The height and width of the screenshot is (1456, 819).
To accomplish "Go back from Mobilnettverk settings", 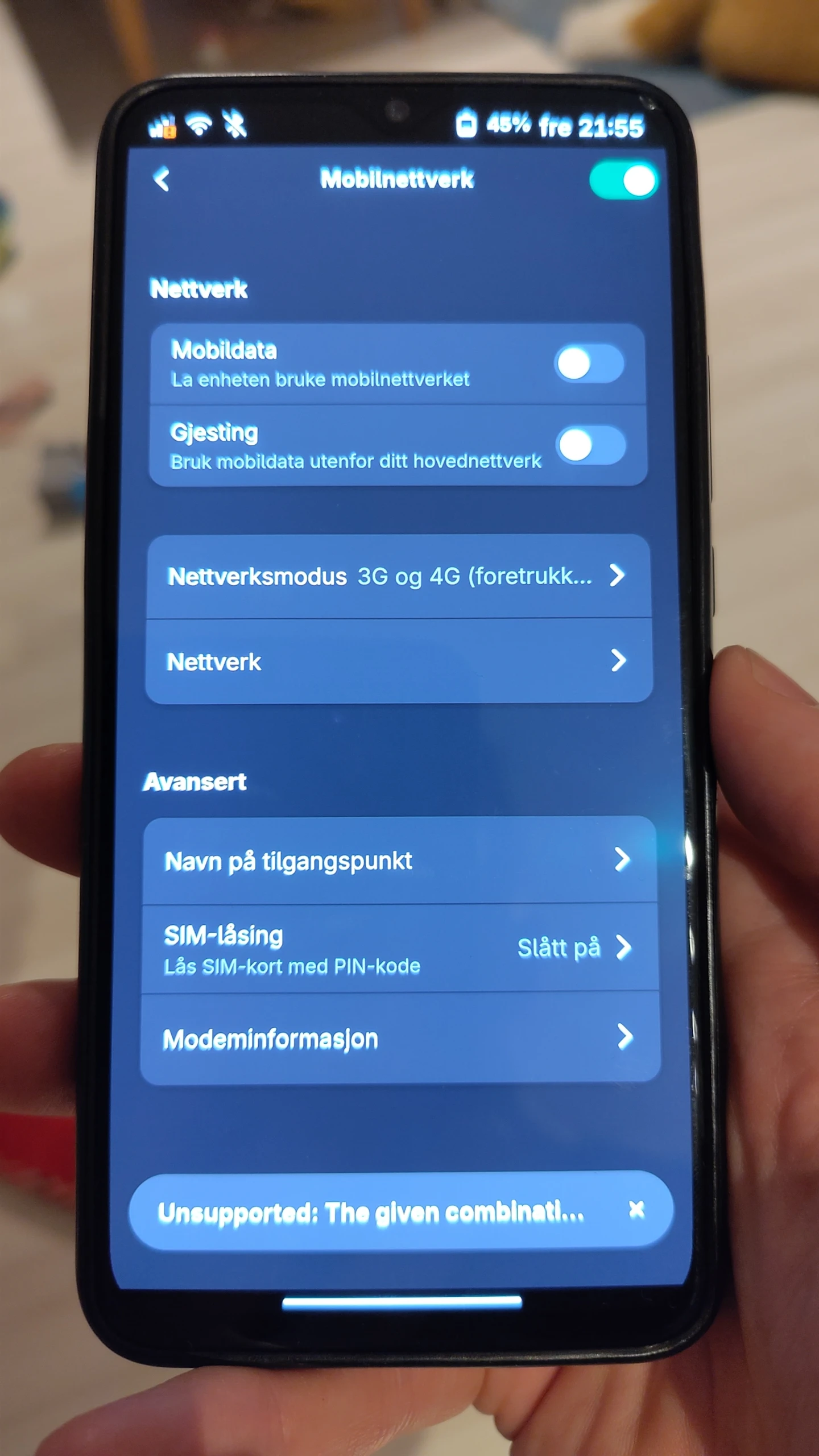I will click(162, 180).
